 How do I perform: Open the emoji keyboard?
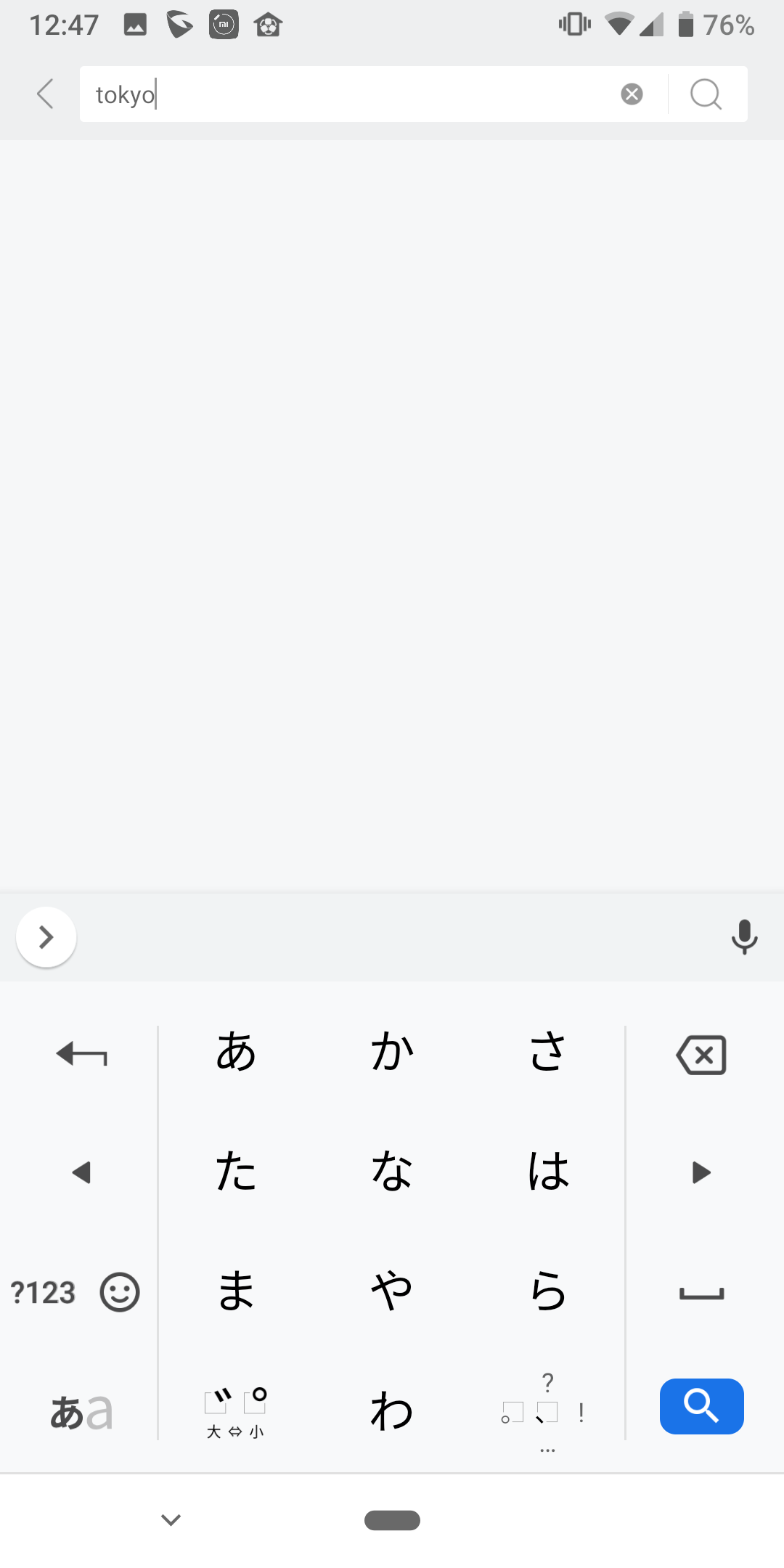coord(120,1292)
